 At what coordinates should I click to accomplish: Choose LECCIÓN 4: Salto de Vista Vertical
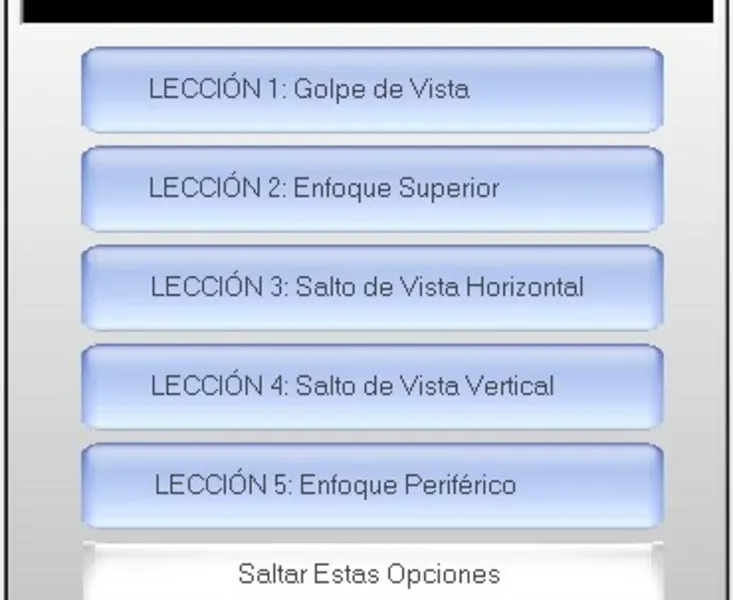pos(371,386)
